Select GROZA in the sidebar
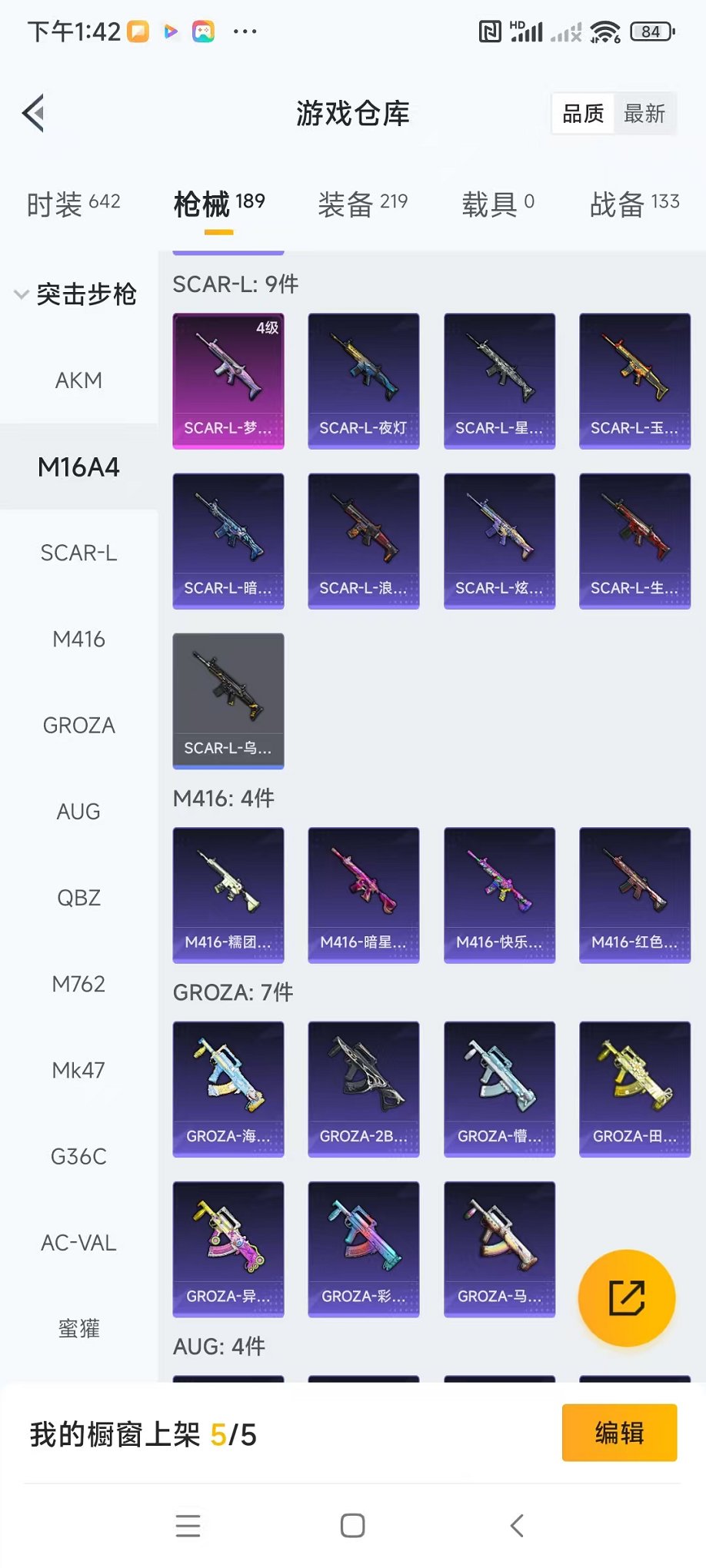 point(78,725)
